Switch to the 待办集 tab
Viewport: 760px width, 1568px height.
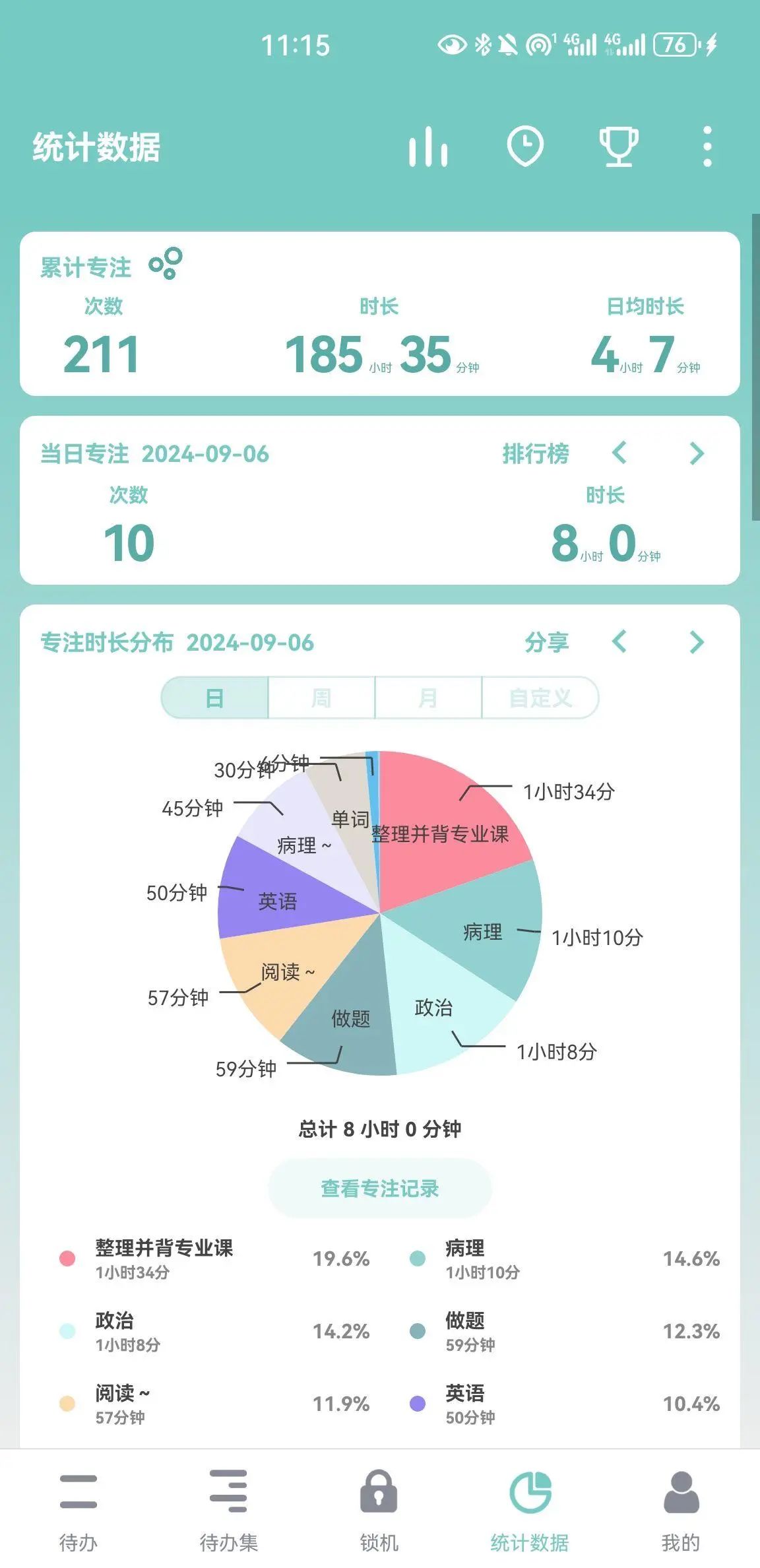[228, 1509]
